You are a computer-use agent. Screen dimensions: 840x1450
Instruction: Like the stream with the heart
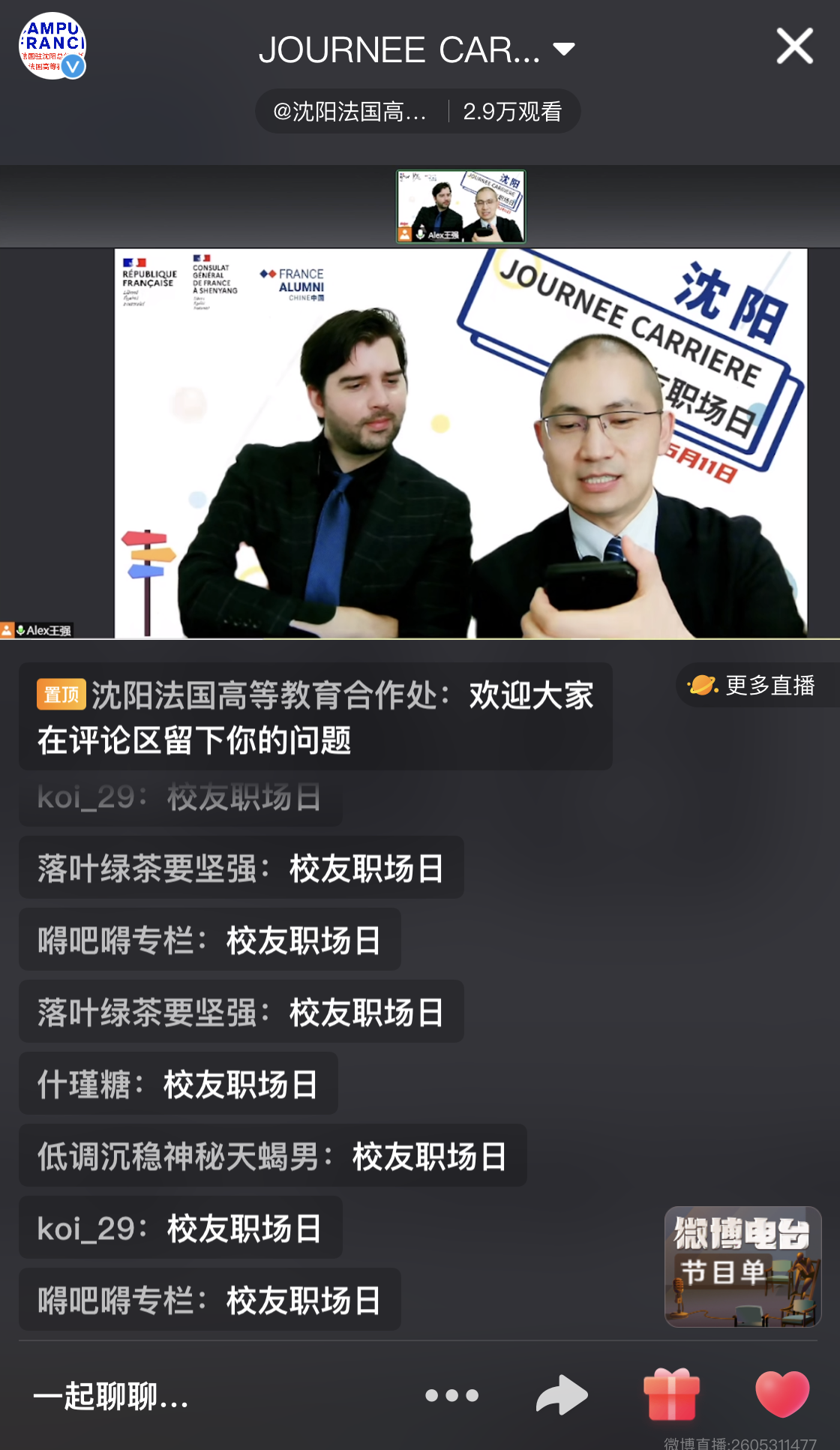[x=782, y=1394]
